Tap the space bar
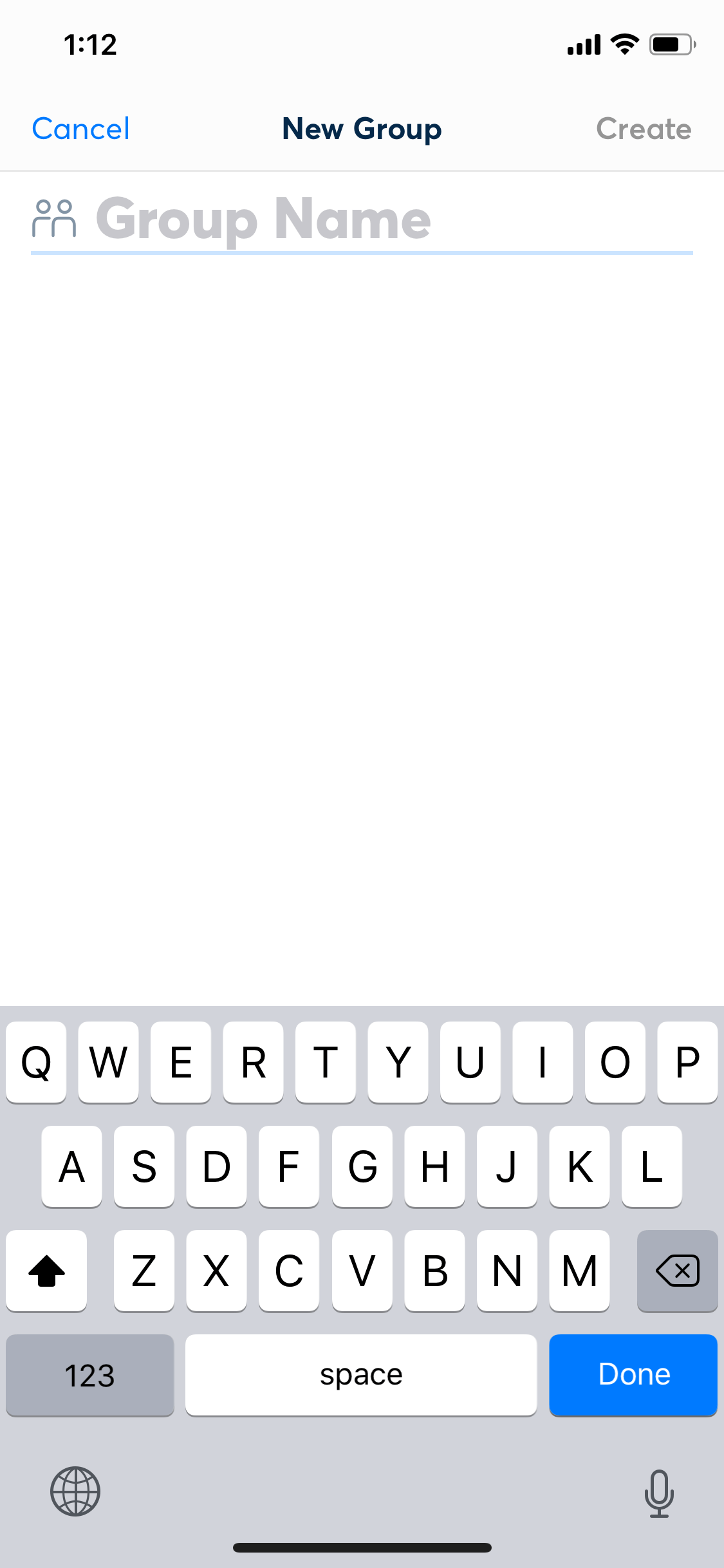This screenshot has height=1568, width=724. coord(361,1375)
